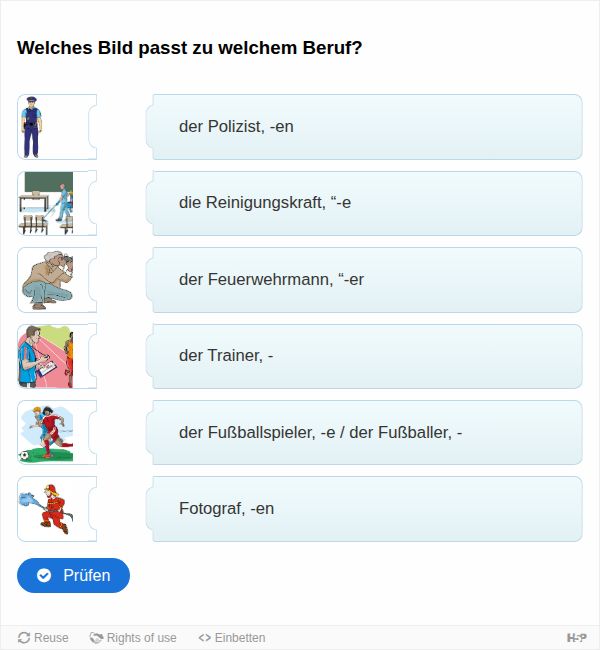The height and width of the screenshot is (650, 600).
Task: Open the Reuse link
Action: pos(43,638)
